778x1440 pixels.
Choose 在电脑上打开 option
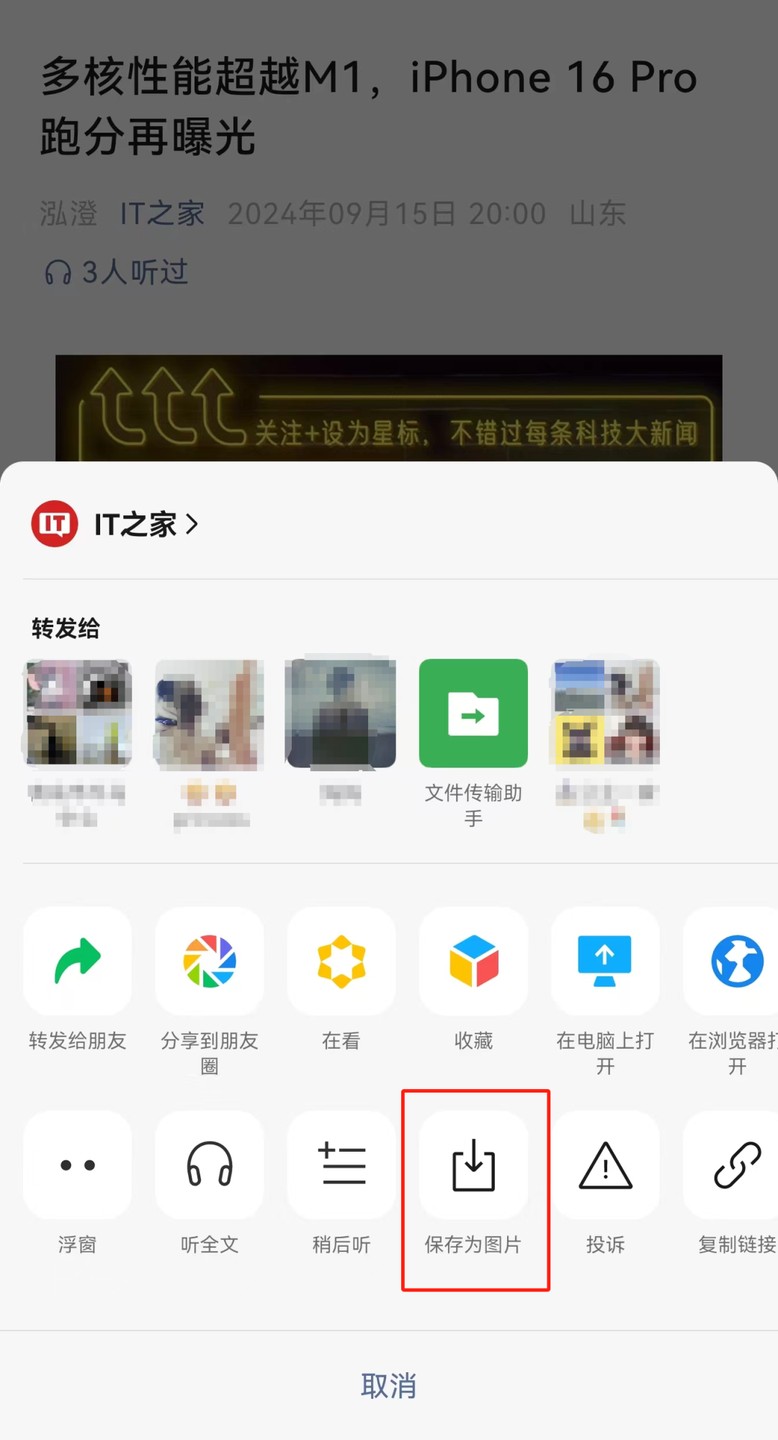[605, 962]
